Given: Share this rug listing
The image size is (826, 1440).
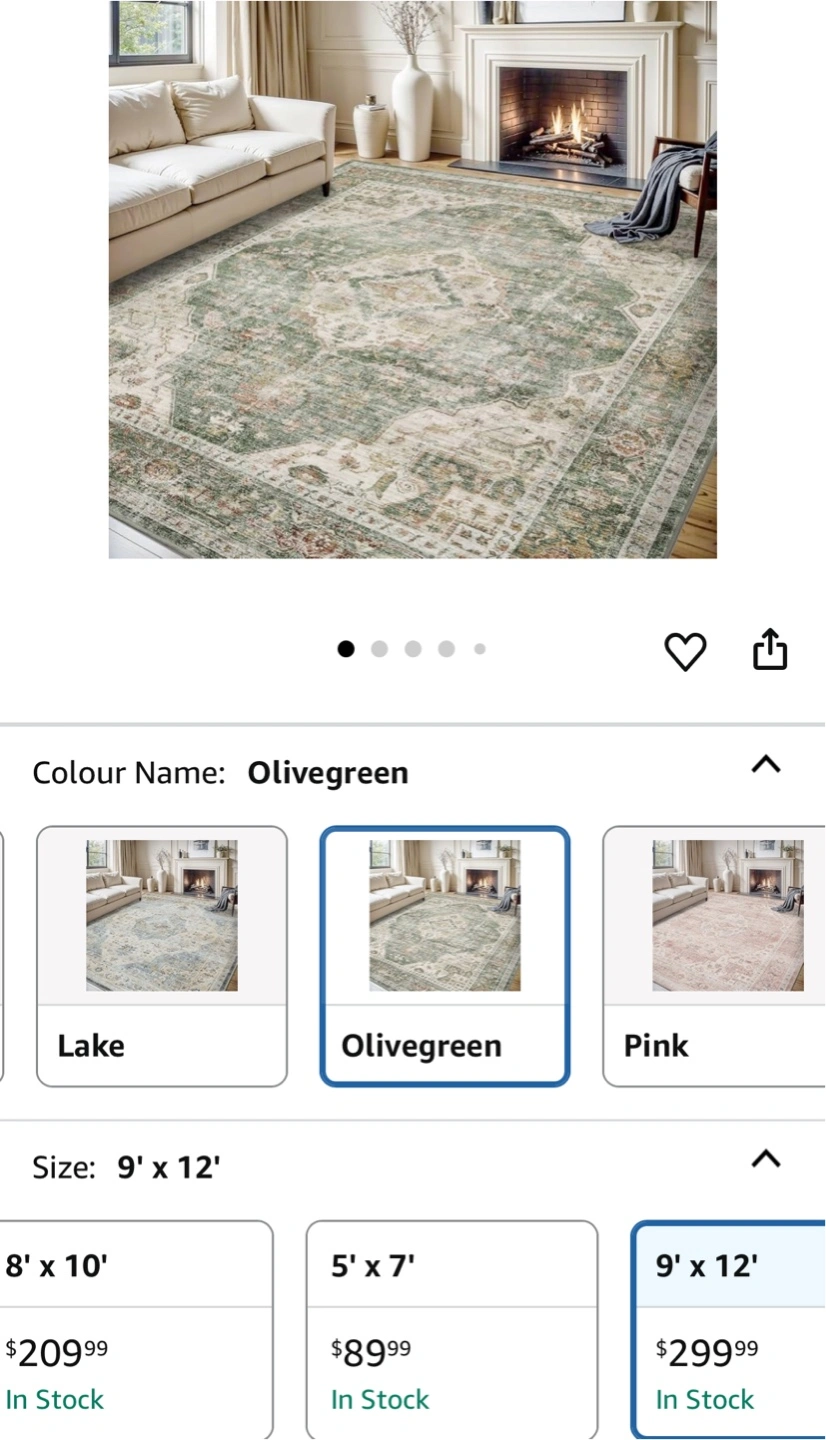Looking at the screenshot, I should pos(770,649).
